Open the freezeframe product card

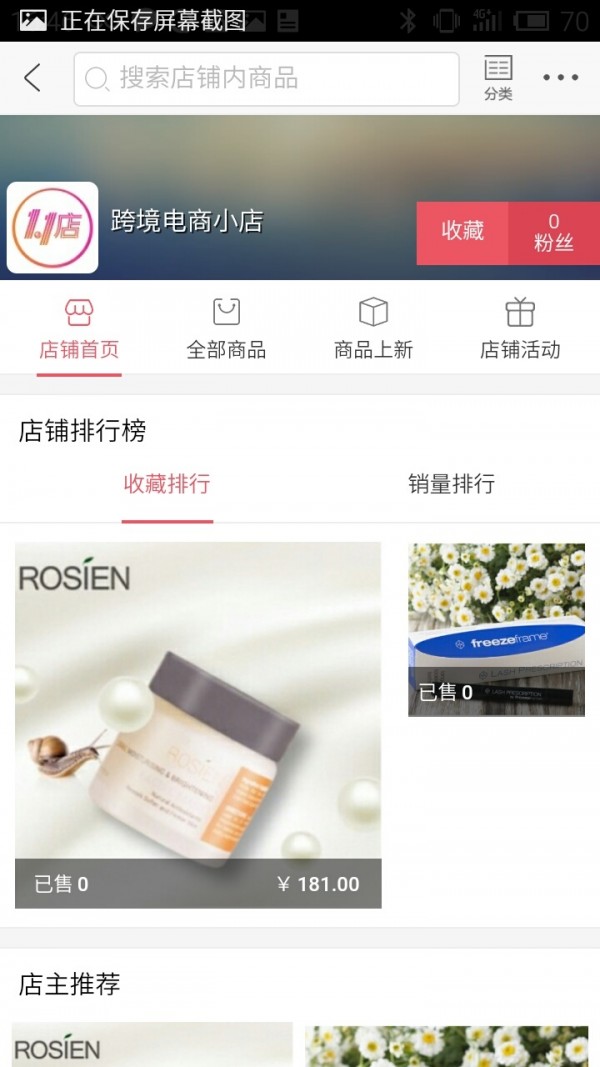pos(496,629)
